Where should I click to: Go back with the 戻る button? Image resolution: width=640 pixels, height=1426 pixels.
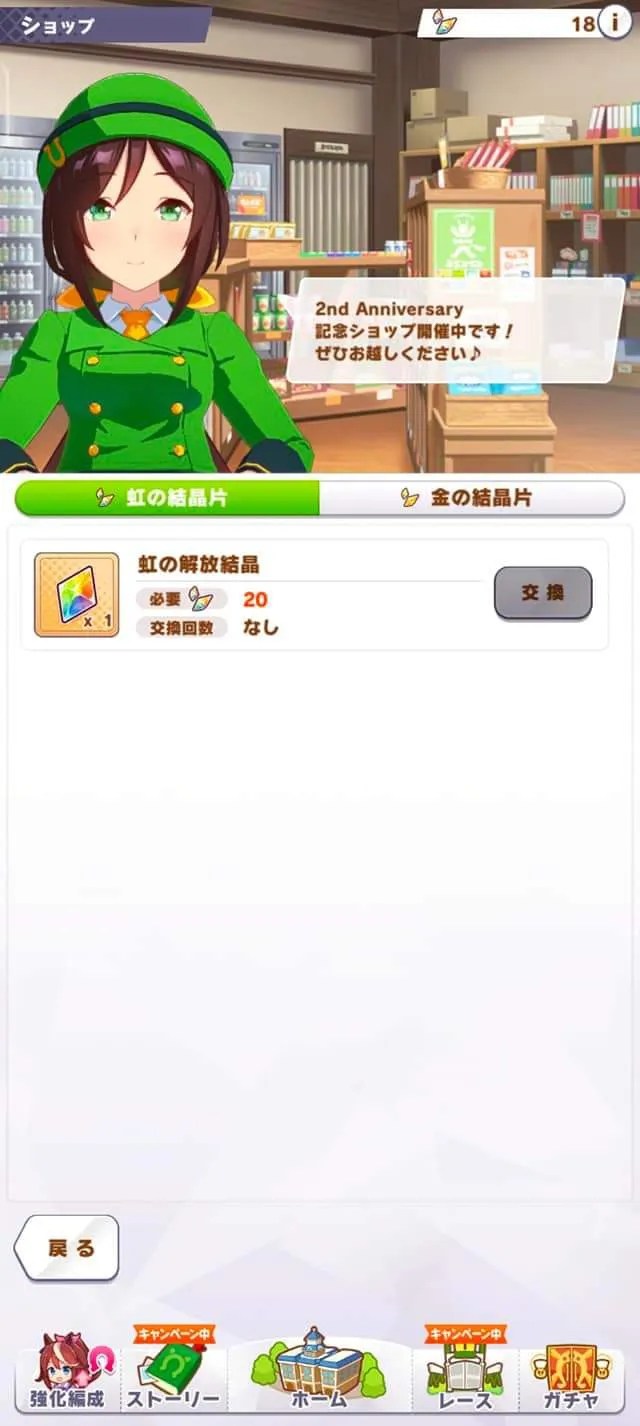(68, 1247)
